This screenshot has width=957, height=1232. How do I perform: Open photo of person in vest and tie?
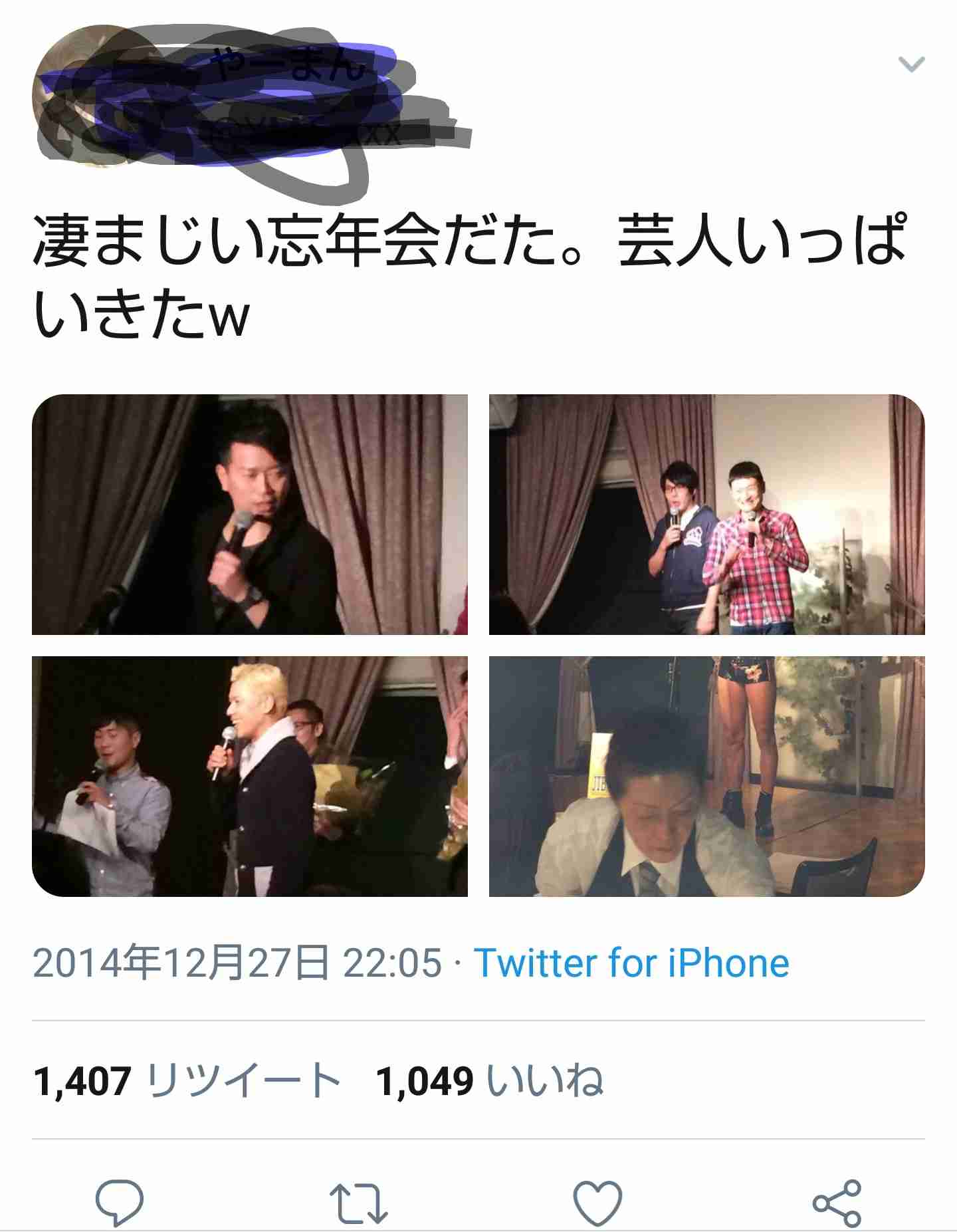(x=706, y=776)
